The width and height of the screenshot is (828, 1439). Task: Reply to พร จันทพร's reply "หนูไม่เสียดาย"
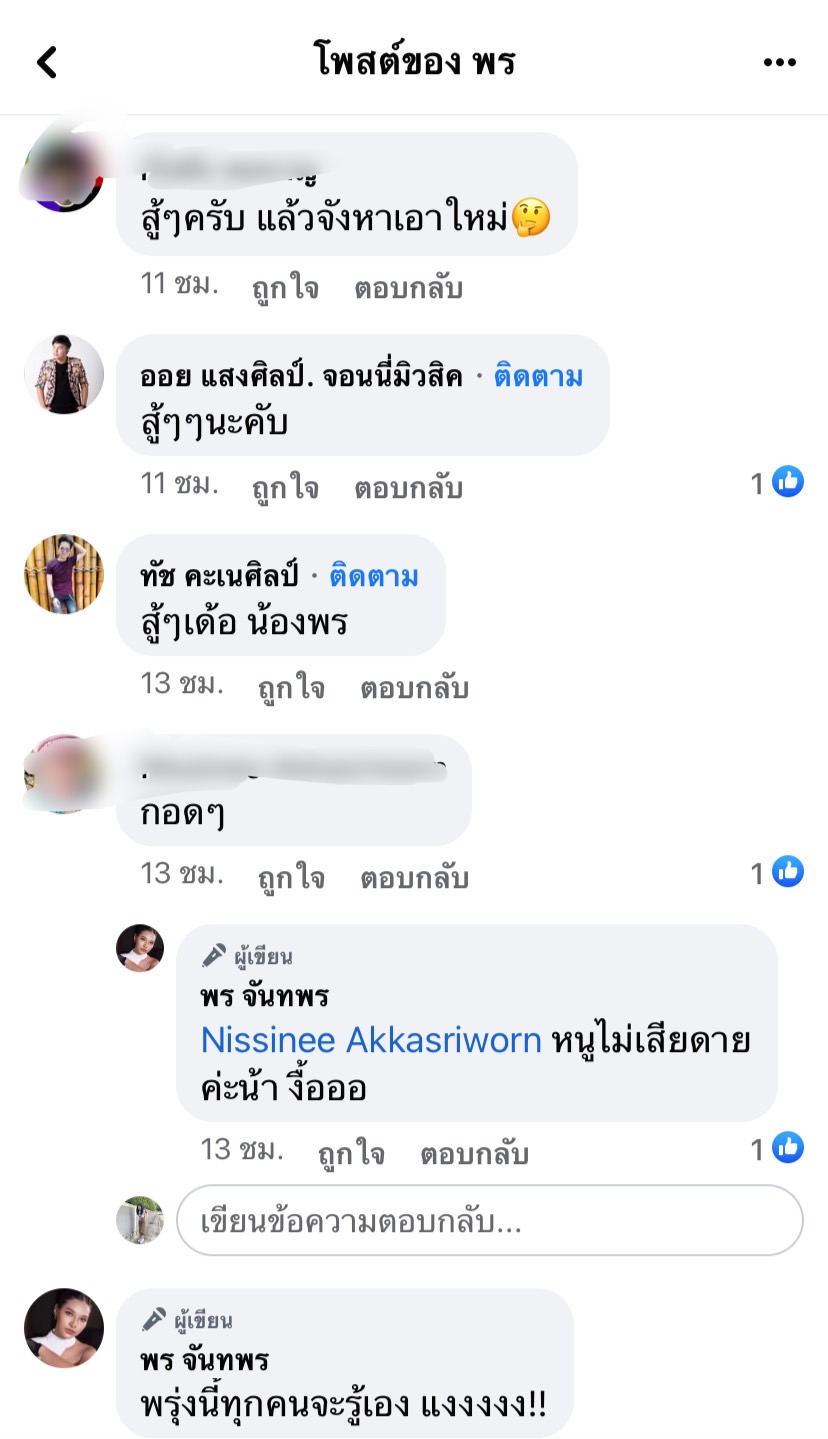(x=474, y=1153)
